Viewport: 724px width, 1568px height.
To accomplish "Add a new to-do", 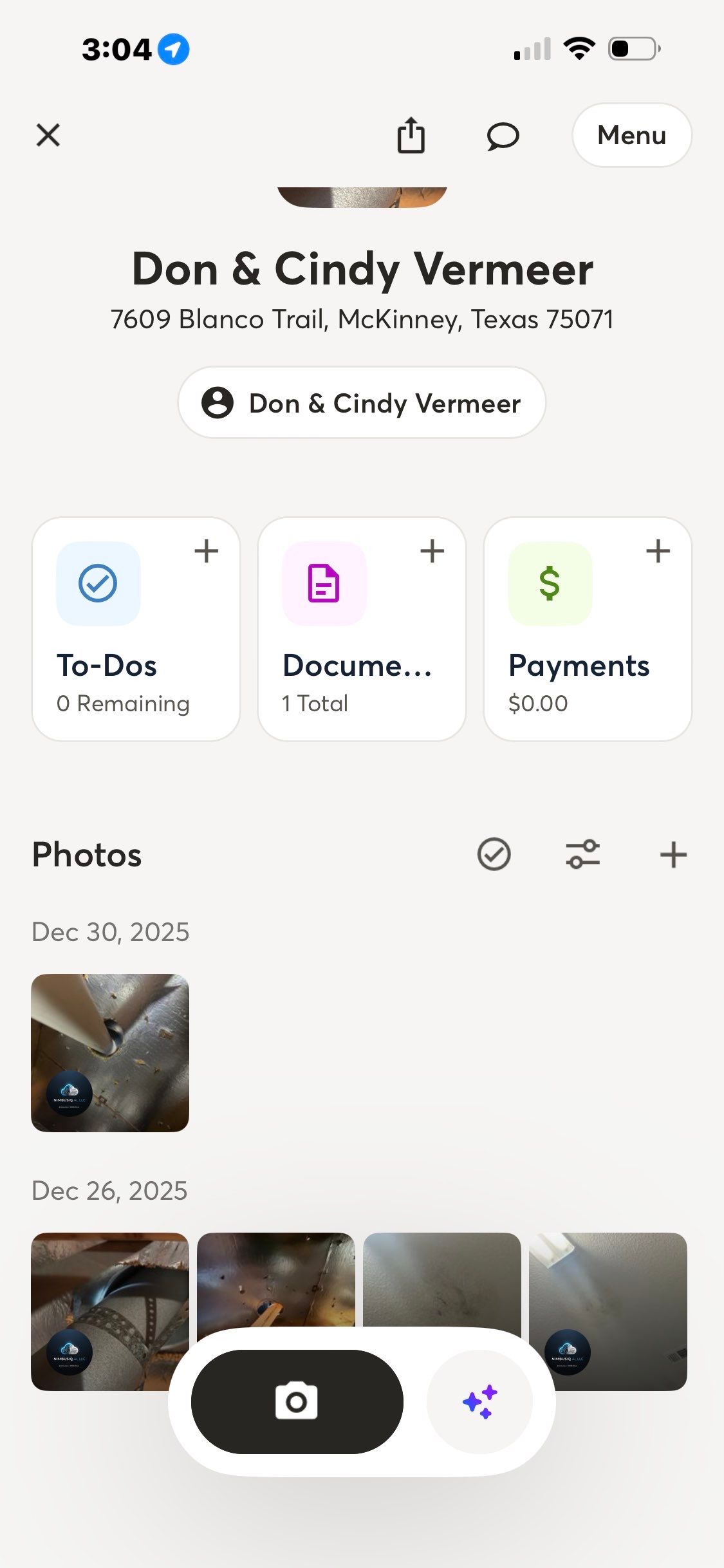I will (207, 551).
